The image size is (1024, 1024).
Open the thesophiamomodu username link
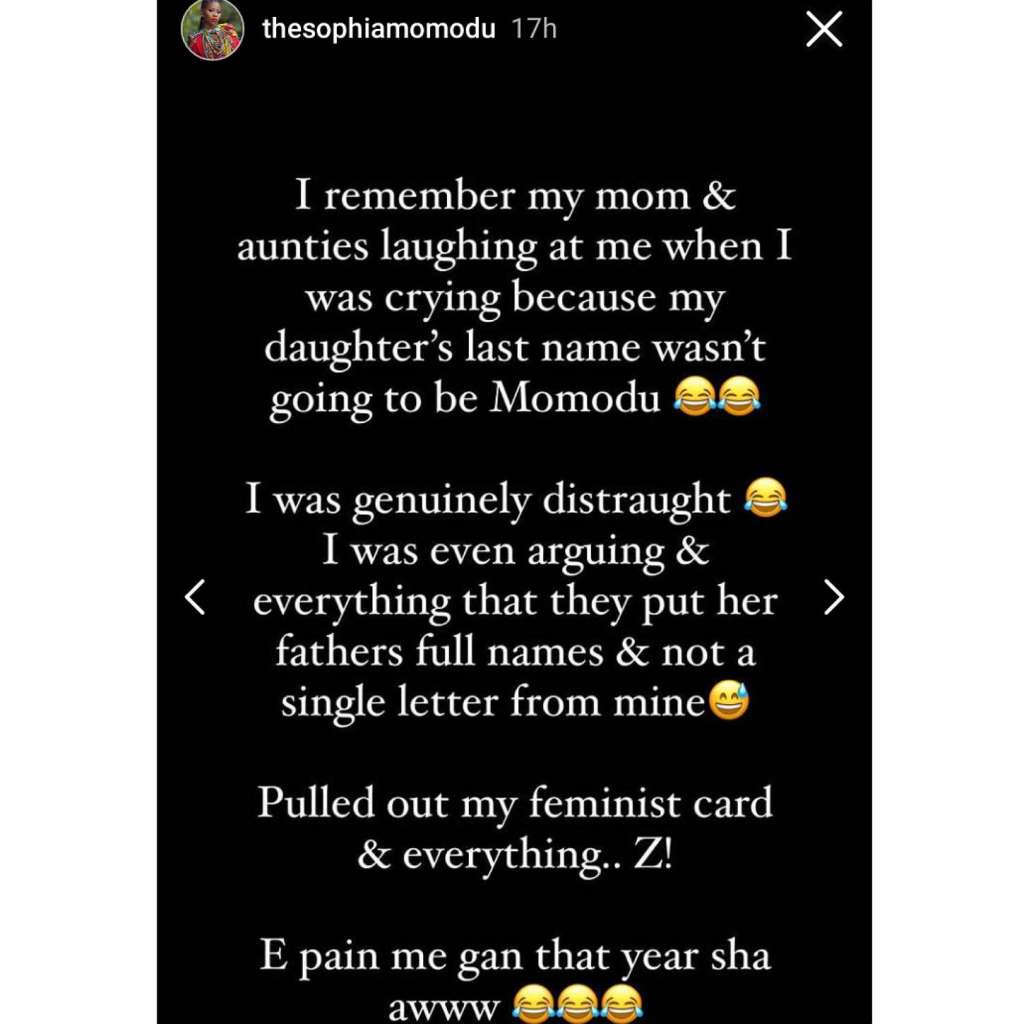(378, 30)
